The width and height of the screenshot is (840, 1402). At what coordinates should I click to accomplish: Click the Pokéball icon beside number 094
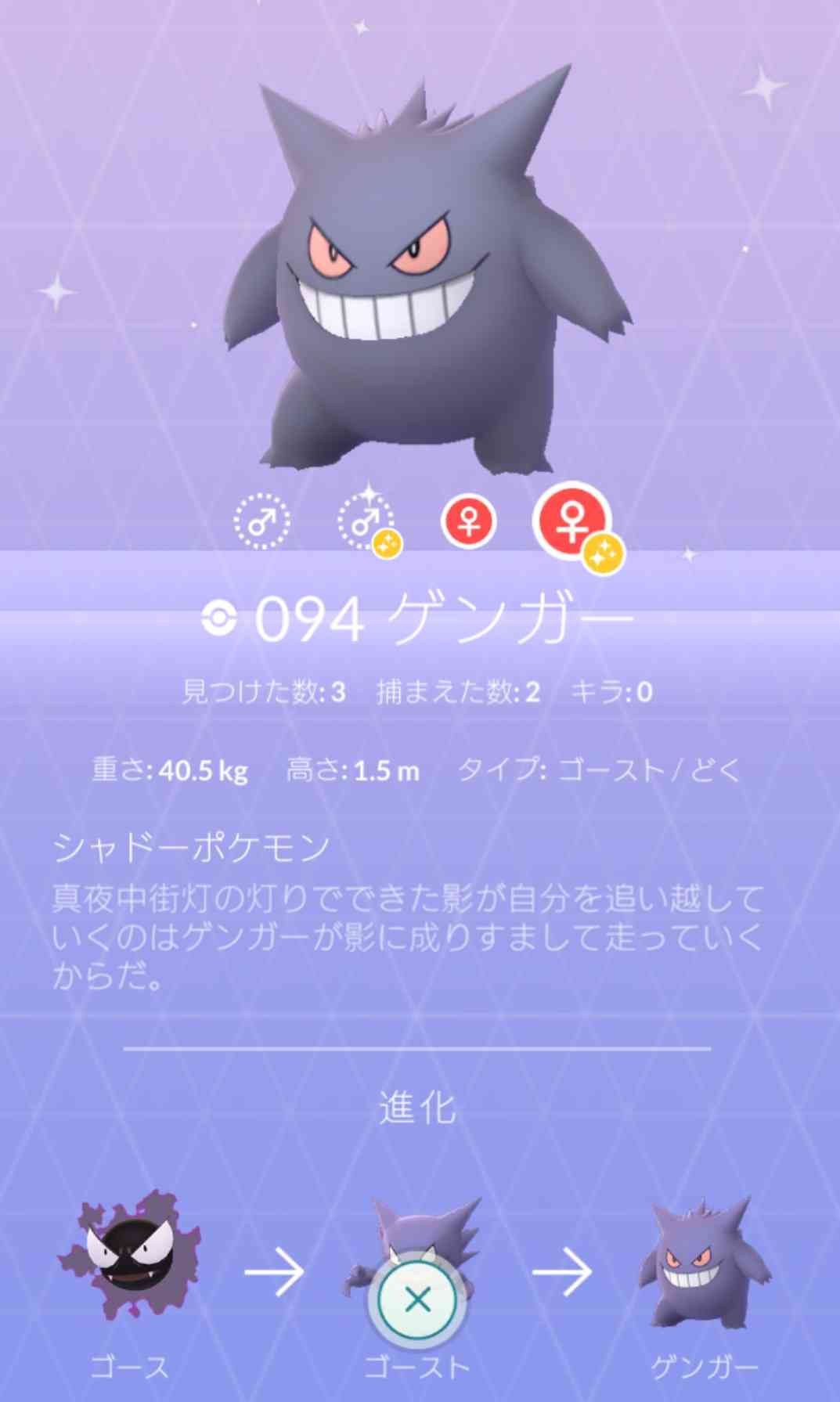224,618
